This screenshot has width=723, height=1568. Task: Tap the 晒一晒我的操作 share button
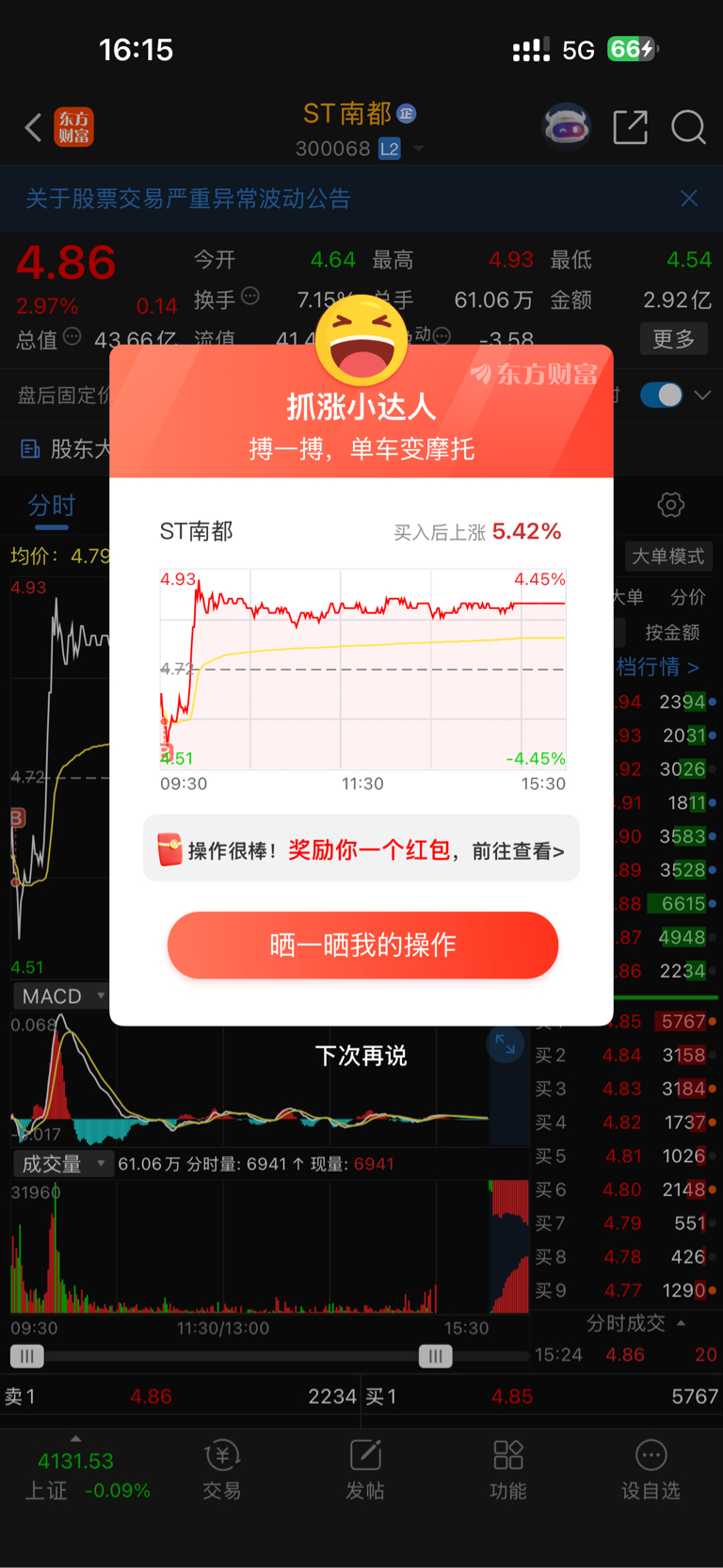(x=362, y=945)
